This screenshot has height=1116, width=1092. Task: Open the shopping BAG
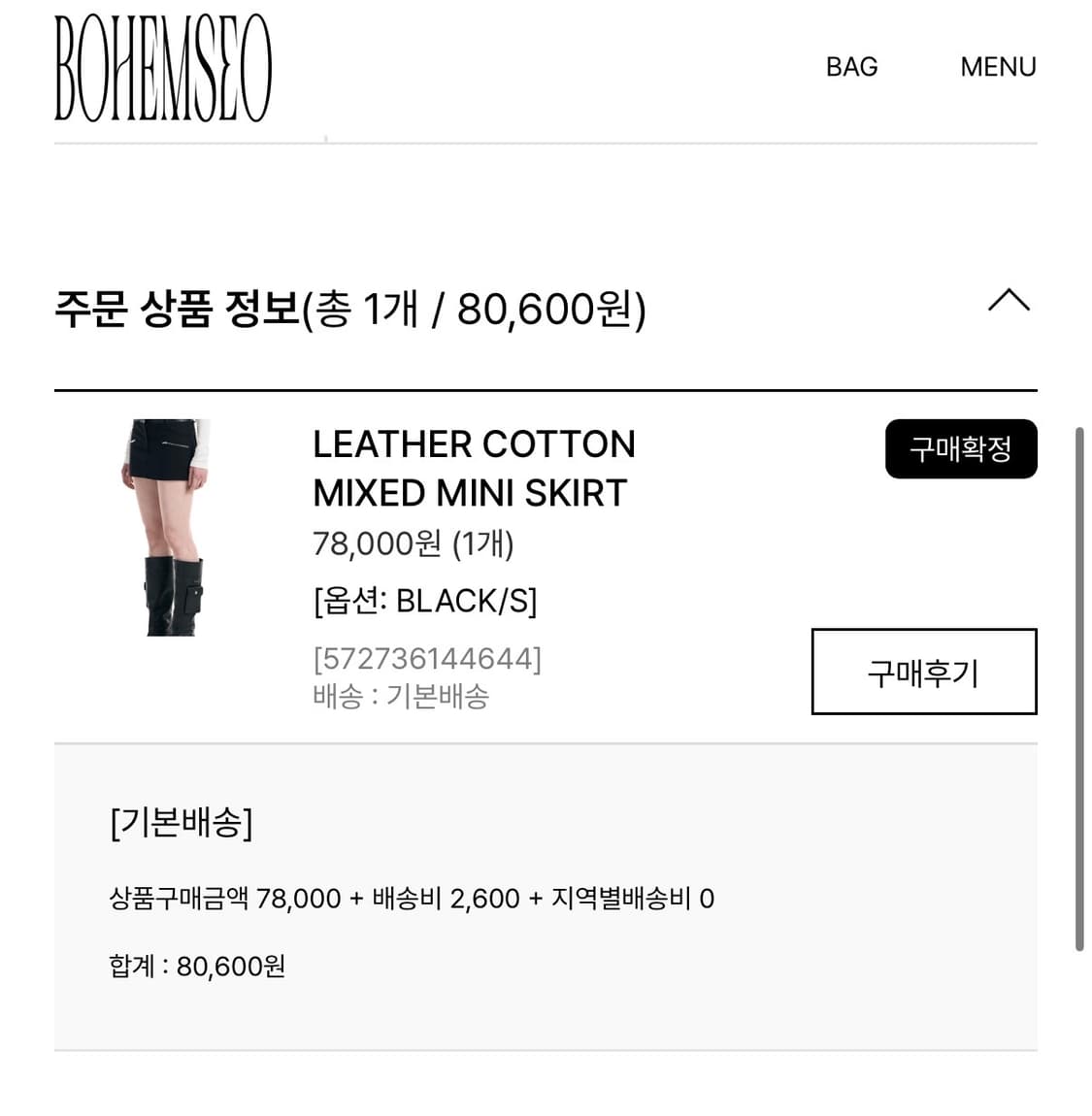851,67
